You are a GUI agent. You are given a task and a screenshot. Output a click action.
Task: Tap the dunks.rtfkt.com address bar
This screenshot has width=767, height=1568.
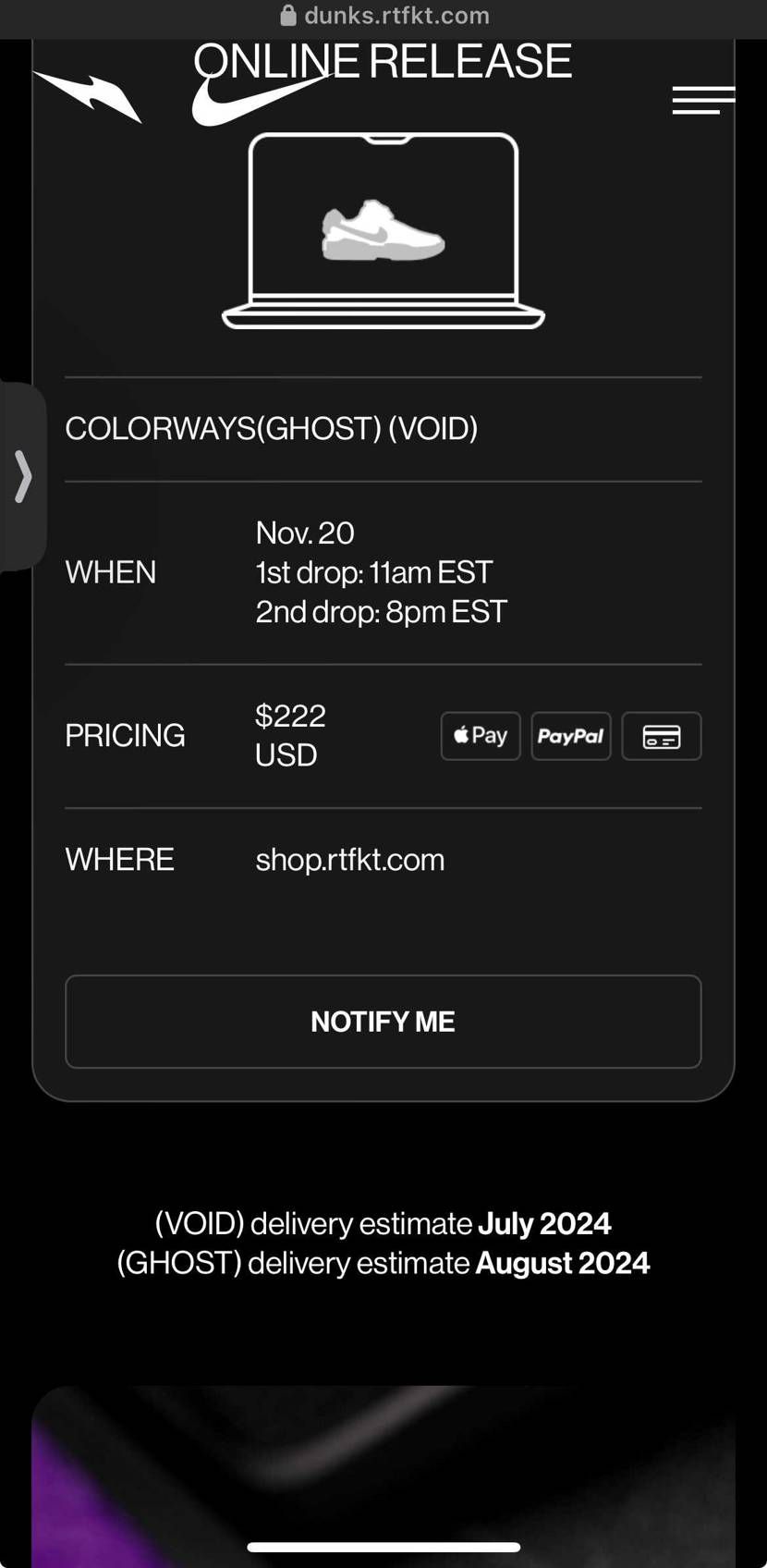383,16
